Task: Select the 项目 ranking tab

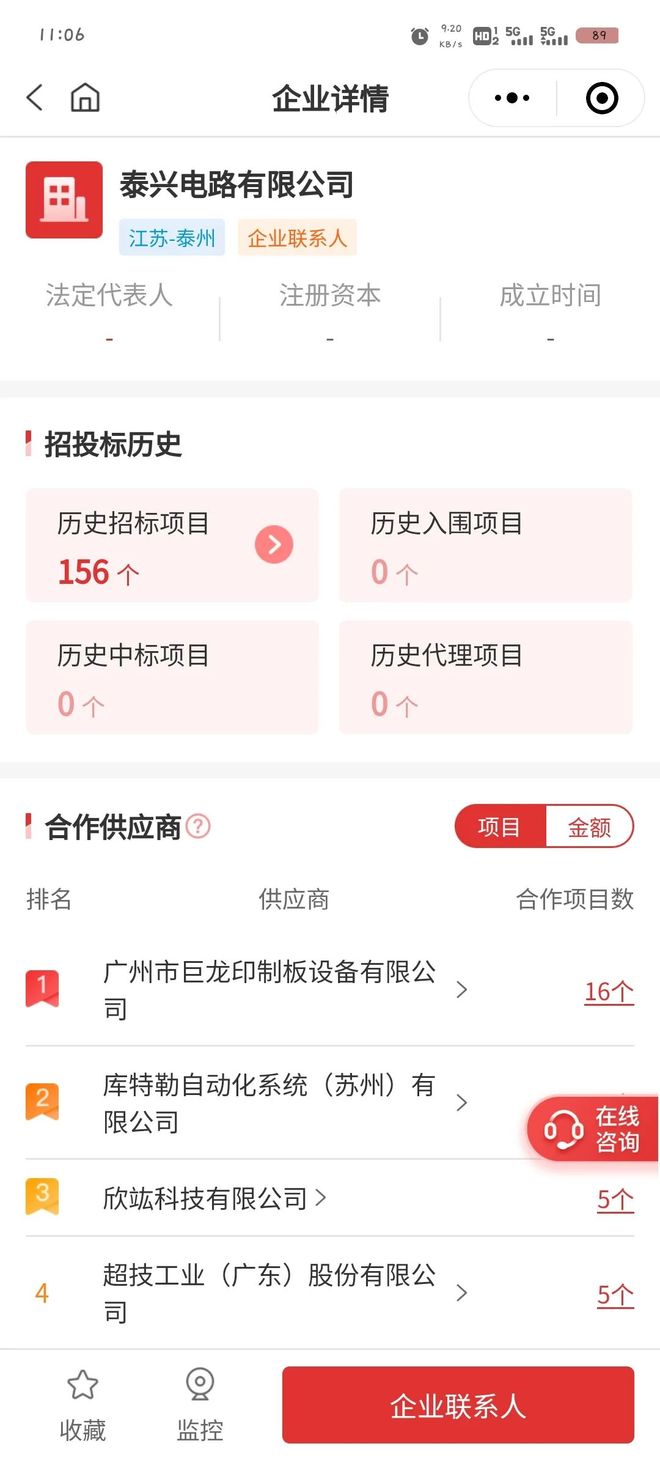Action: pos(499,827)
